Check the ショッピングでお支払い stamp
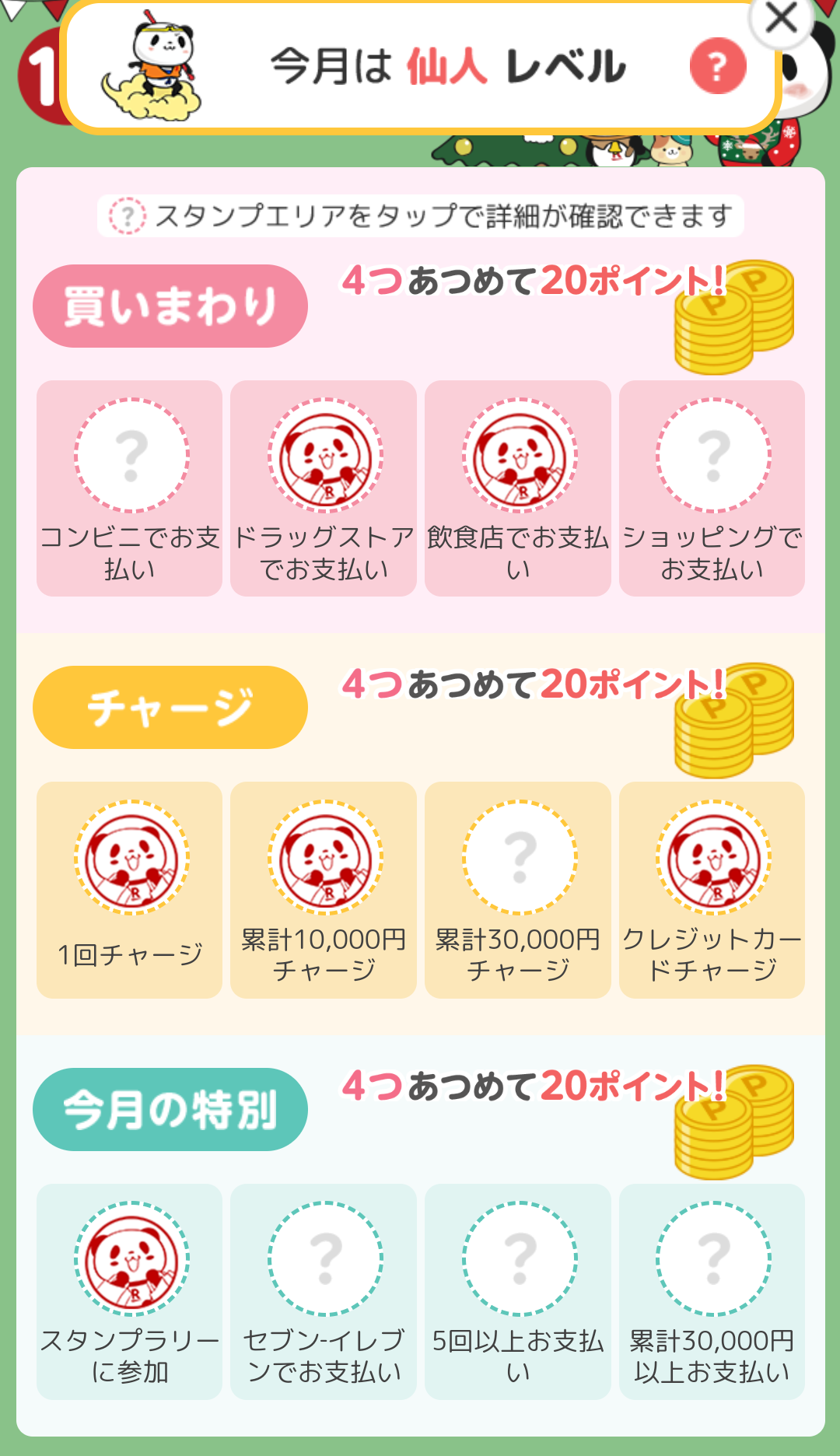Image resolution: width=840 pixels, height=1456 pixels. click(x=712, y=488)
